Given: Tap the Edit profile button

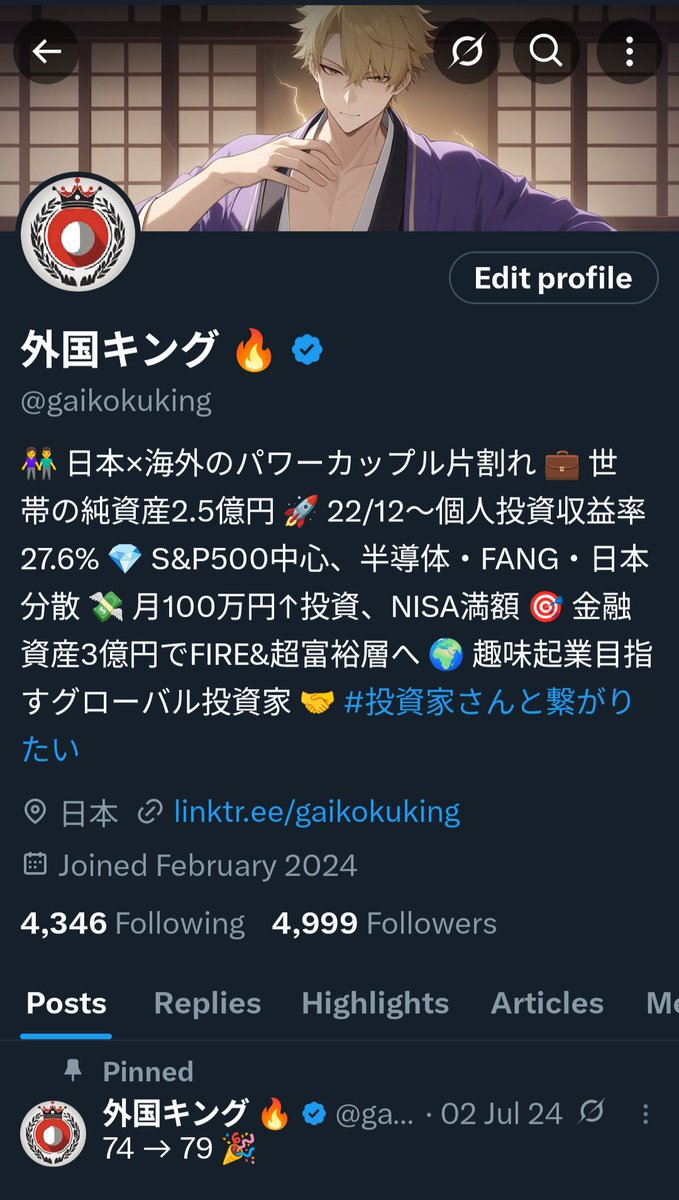Looking at the screenshot, I should click(553, 278).
